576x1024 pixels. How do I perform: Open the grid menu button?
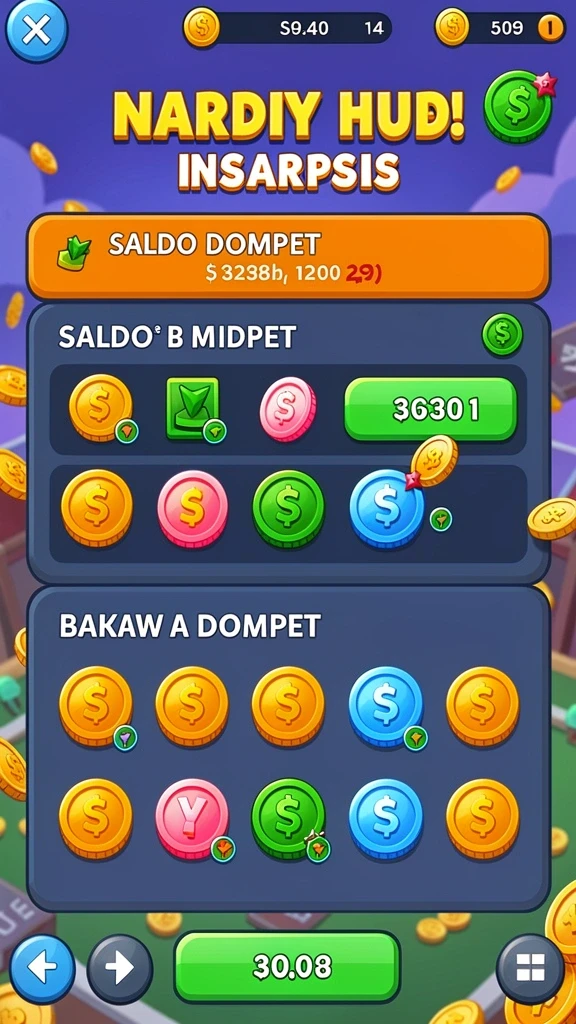click(530, 968)
